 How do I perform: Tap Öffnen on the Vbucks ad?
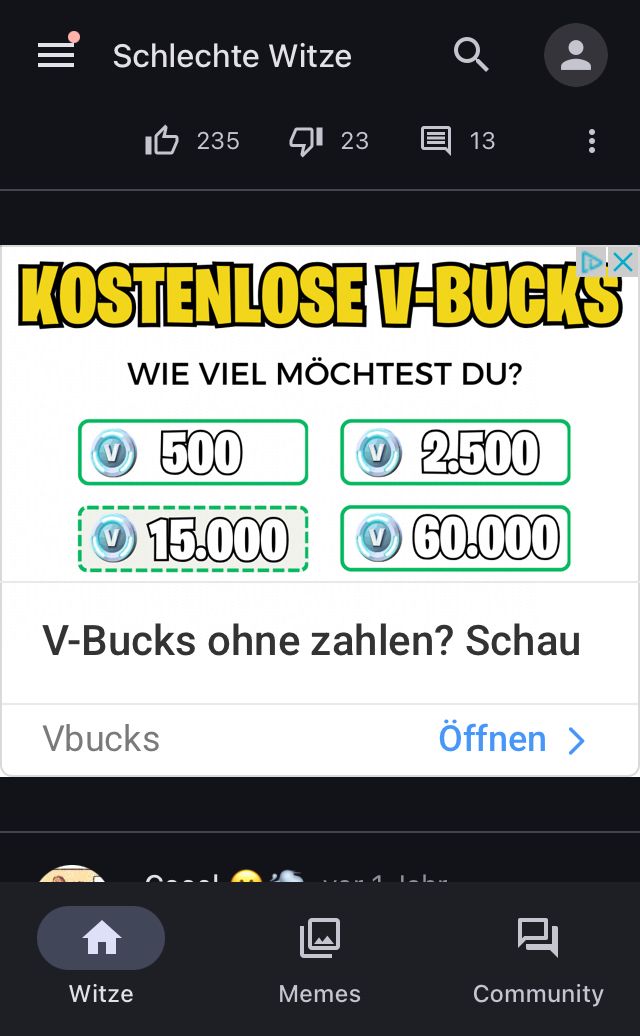pos(511,739)
